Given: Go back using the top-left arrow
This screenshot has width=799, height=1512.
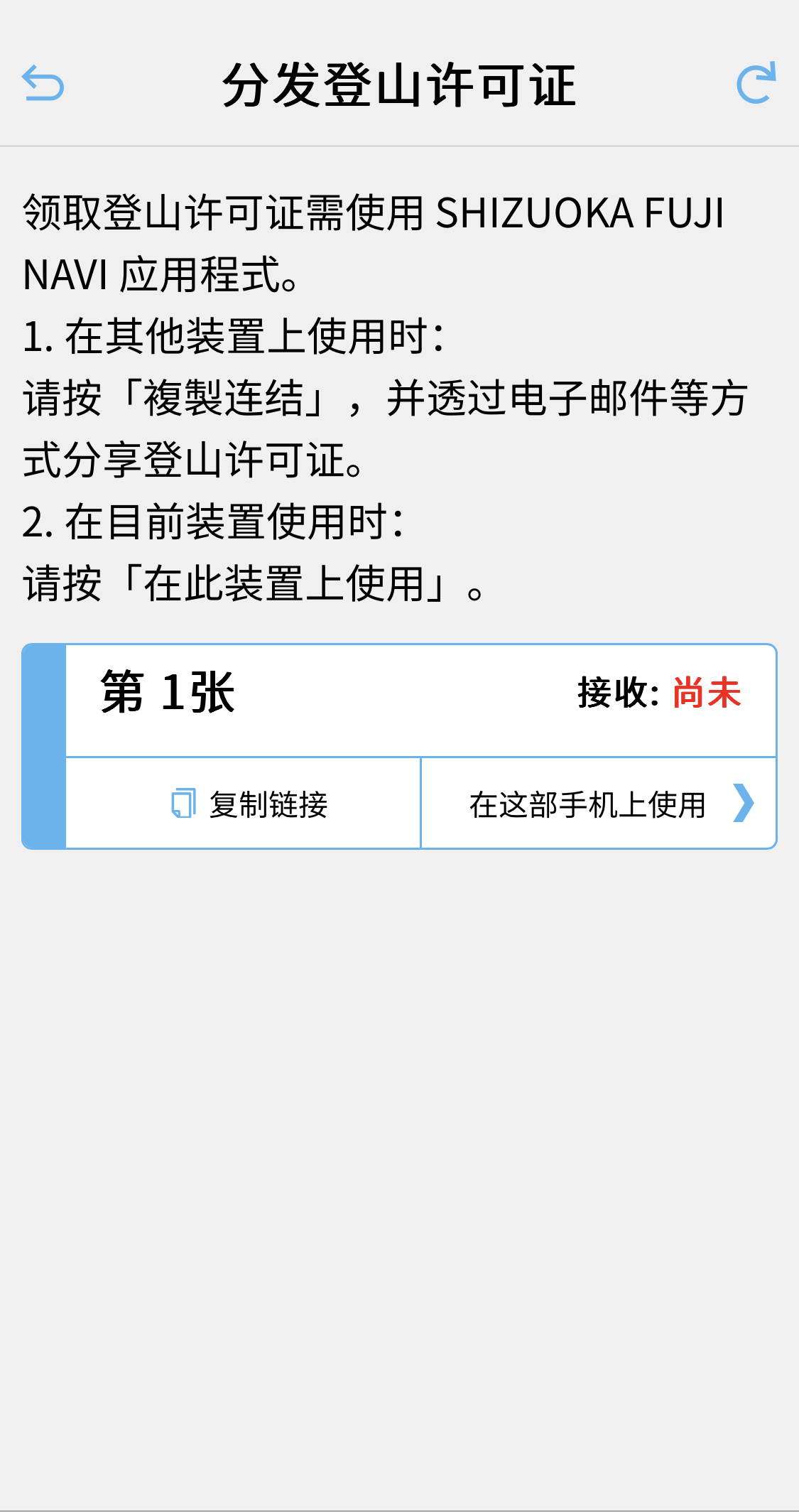Looking at the screenshot, I should (x=43, y=83).
